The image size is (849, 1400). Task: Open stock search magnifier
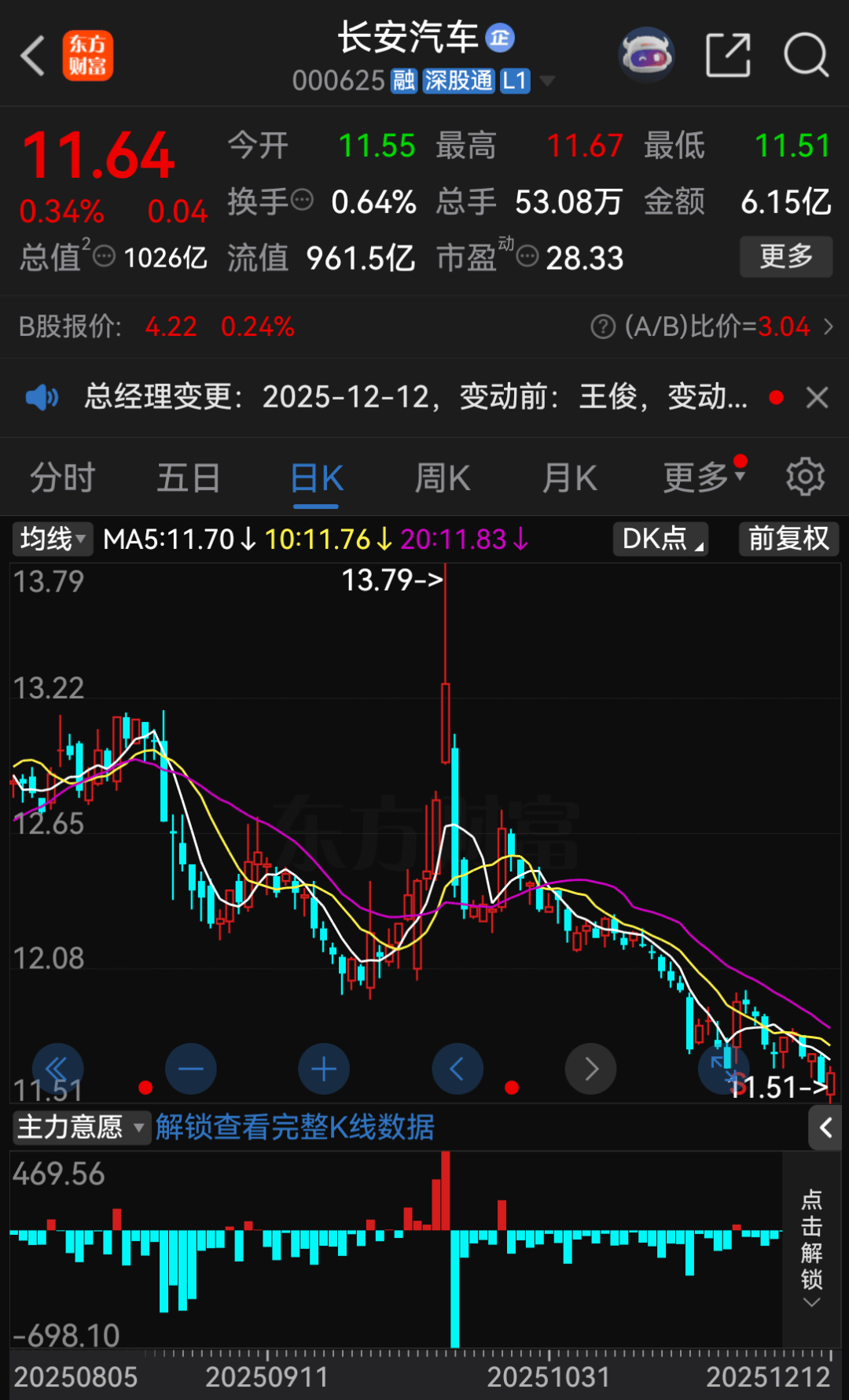[x=806, y=56]
